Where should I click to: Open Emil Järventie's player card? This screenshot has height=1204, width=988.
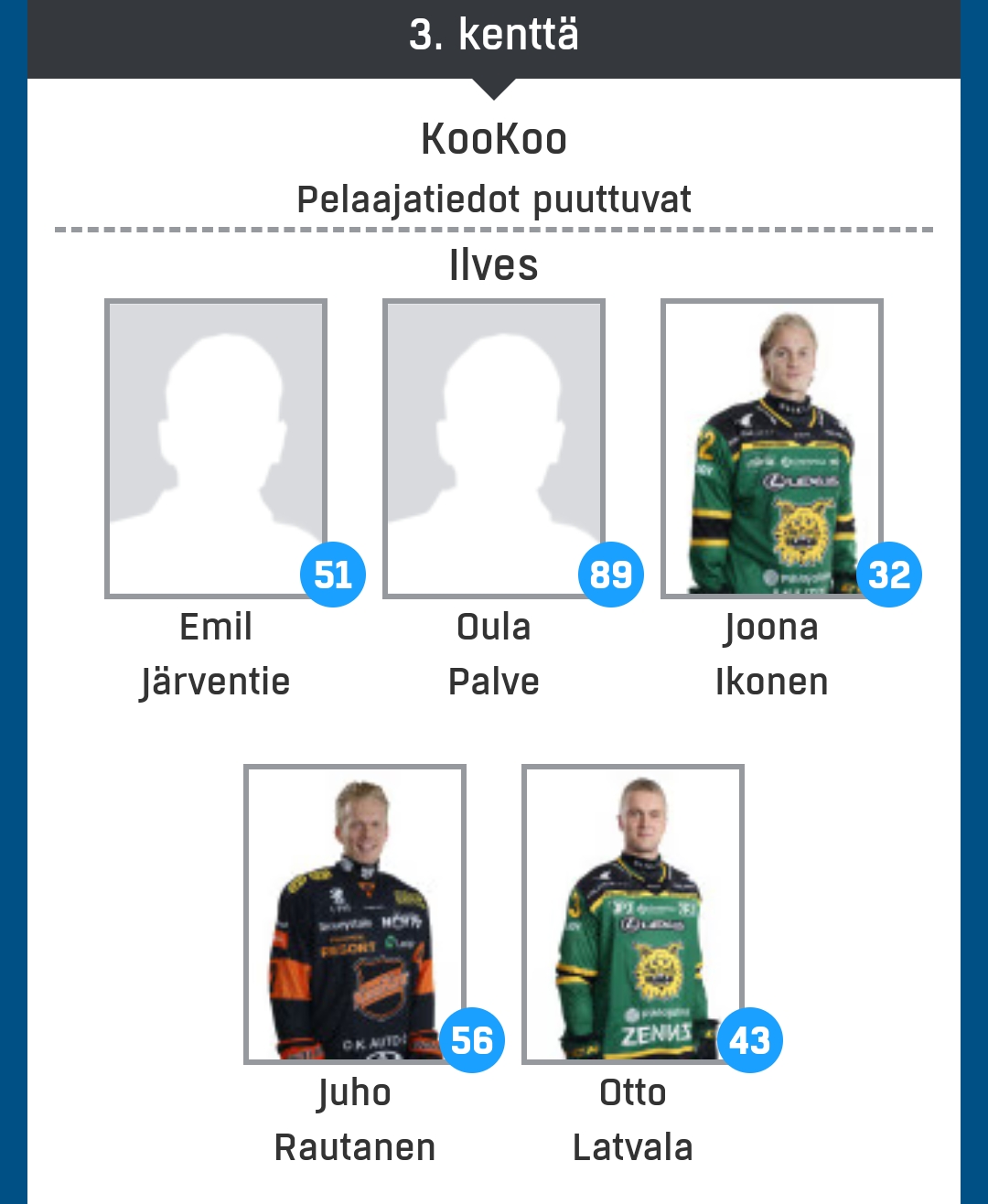(216, 448)
